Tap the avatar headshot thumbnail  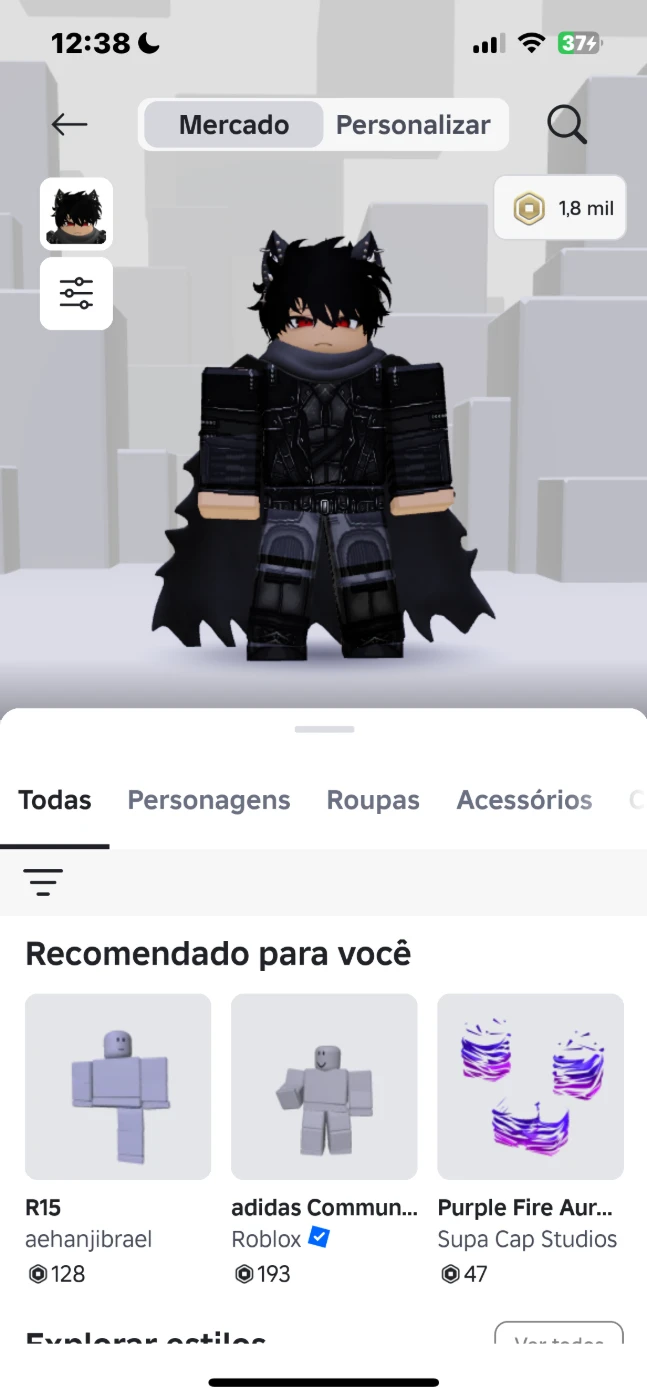pos(76,212)
